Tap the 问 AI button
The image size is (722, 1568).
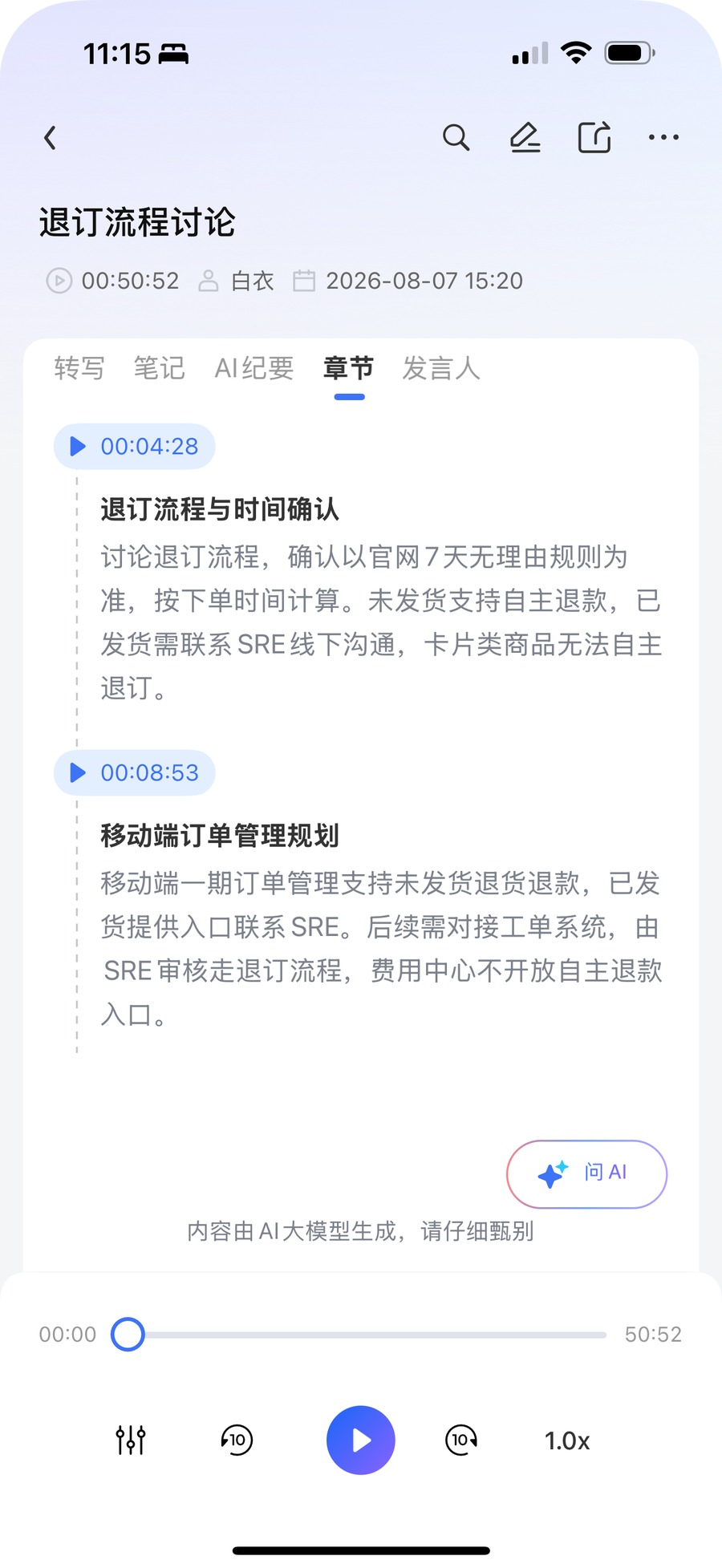[x=586, y=1173]
